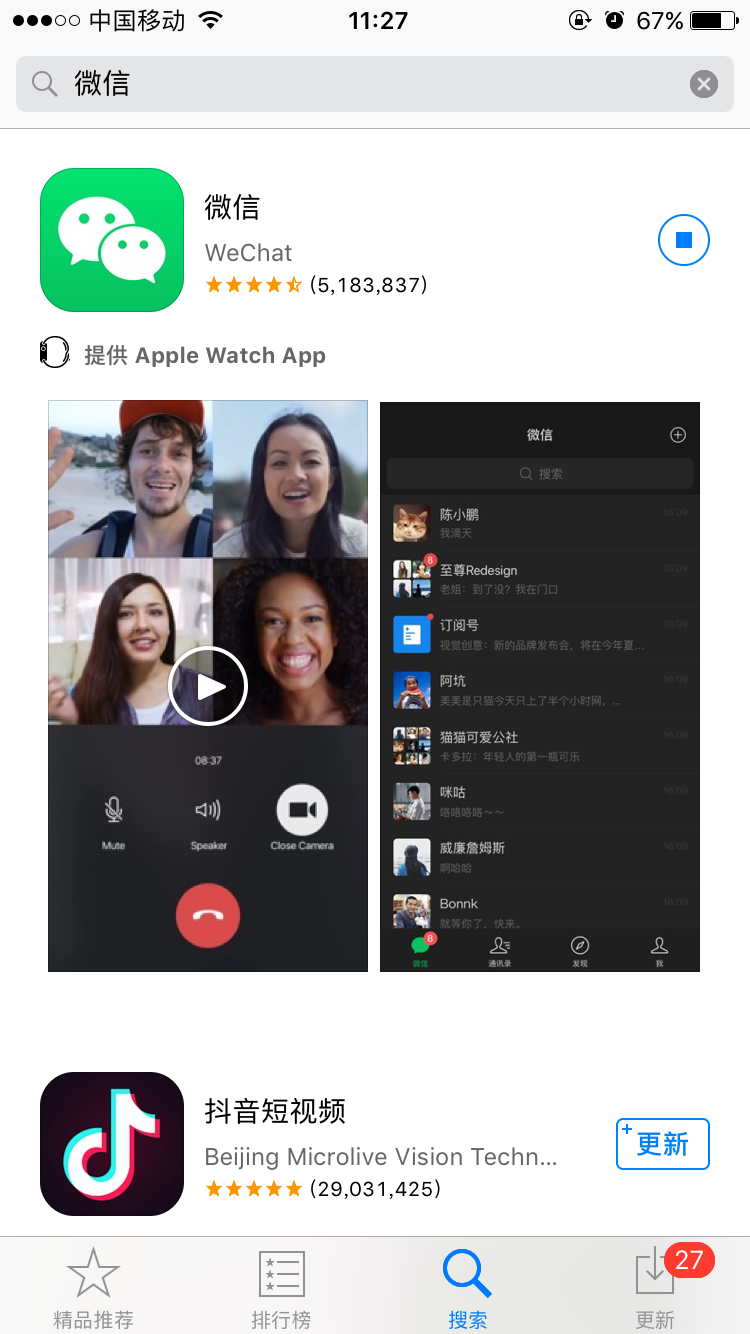Select the 搜索 tab
Viewport: 750px width, 1334px height.
click(467, 1288)
